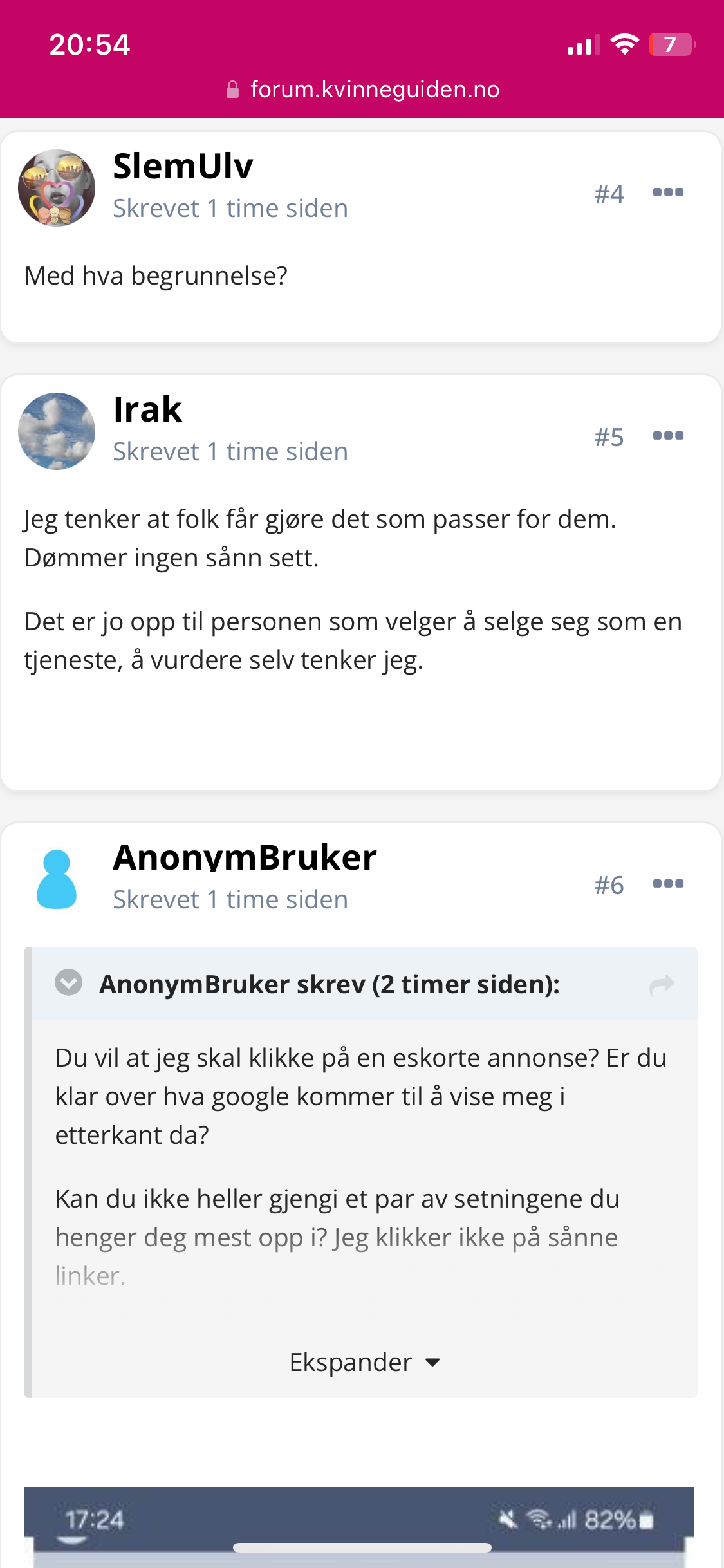The width and height of the screenshot is (724, 1568).
Task: Expand the quote with Ekspander
Action: (364, 1362)
